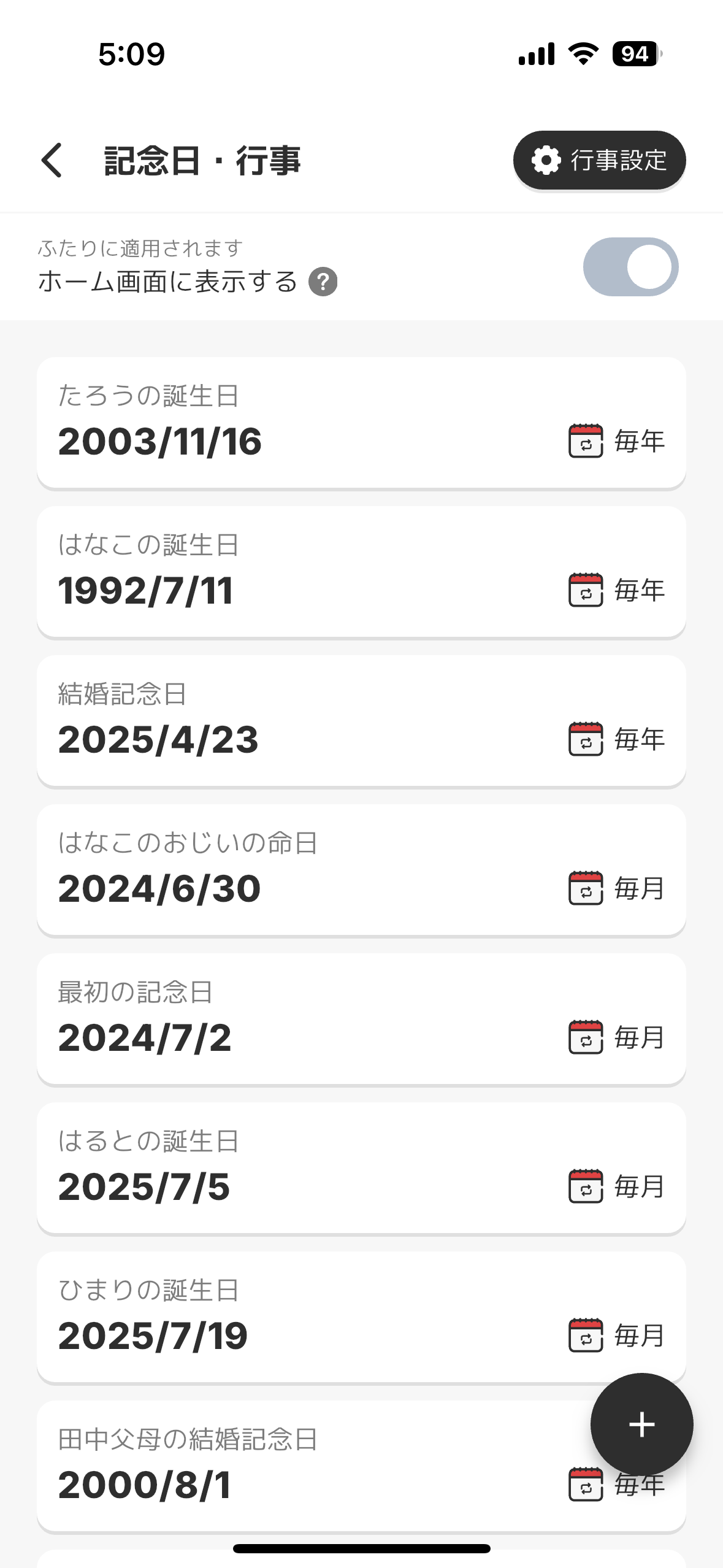Screen dimensions: 723x1568
Task: Open はるとの誕生日 entry
Action: coord(361,1168)
